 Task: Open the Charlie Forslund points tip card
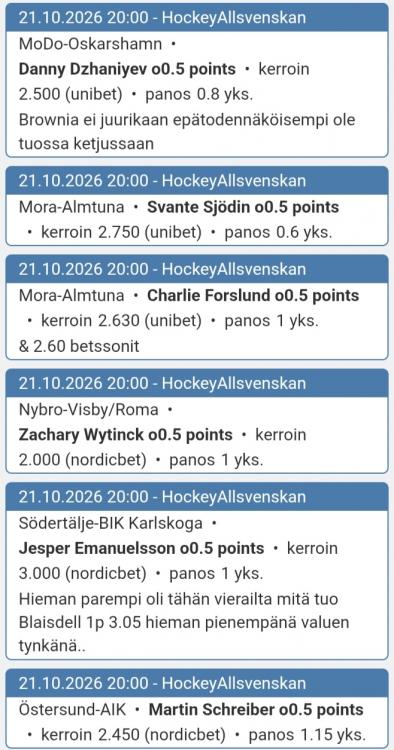(x=197, y=307)
